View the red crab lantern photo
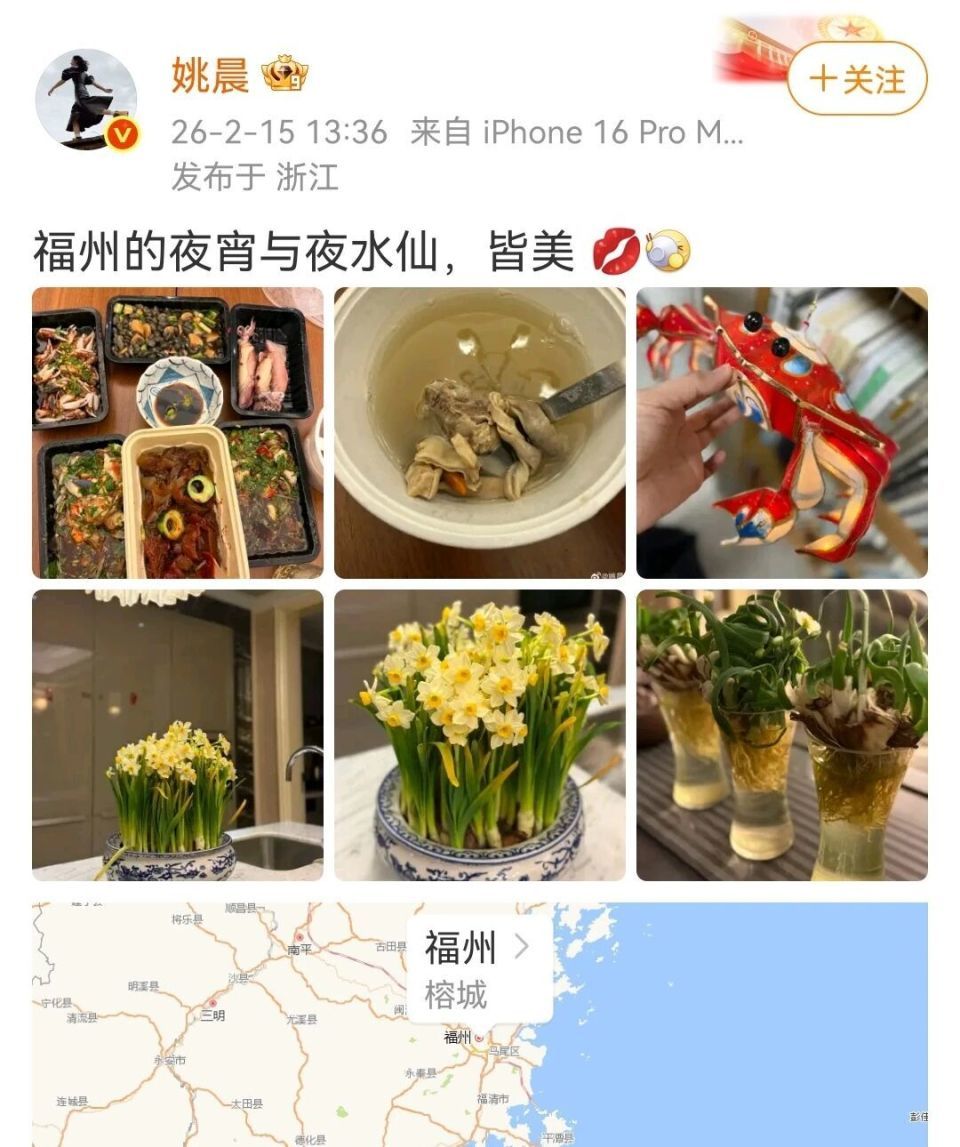This screenshot has width=960, height=1147. pyautogui.click(x=782, y=433)
